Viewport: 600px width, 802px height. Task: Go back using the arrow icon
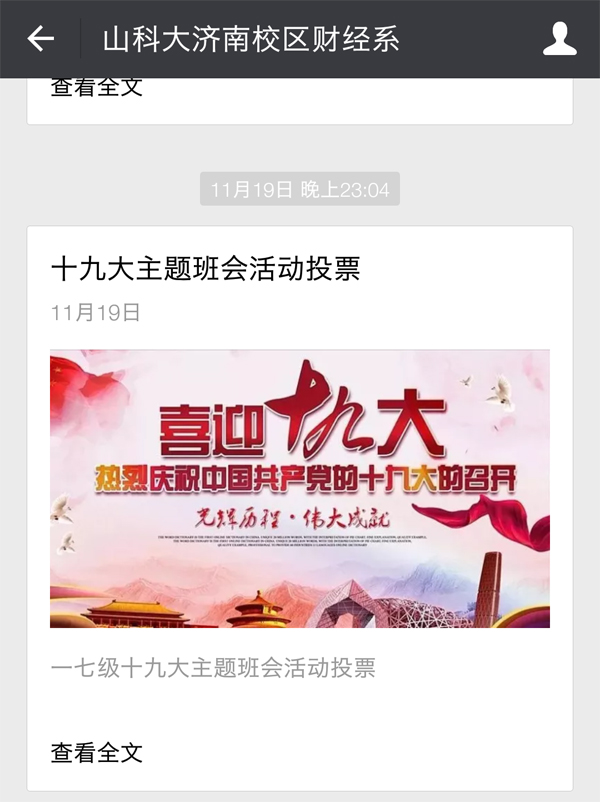41,39
